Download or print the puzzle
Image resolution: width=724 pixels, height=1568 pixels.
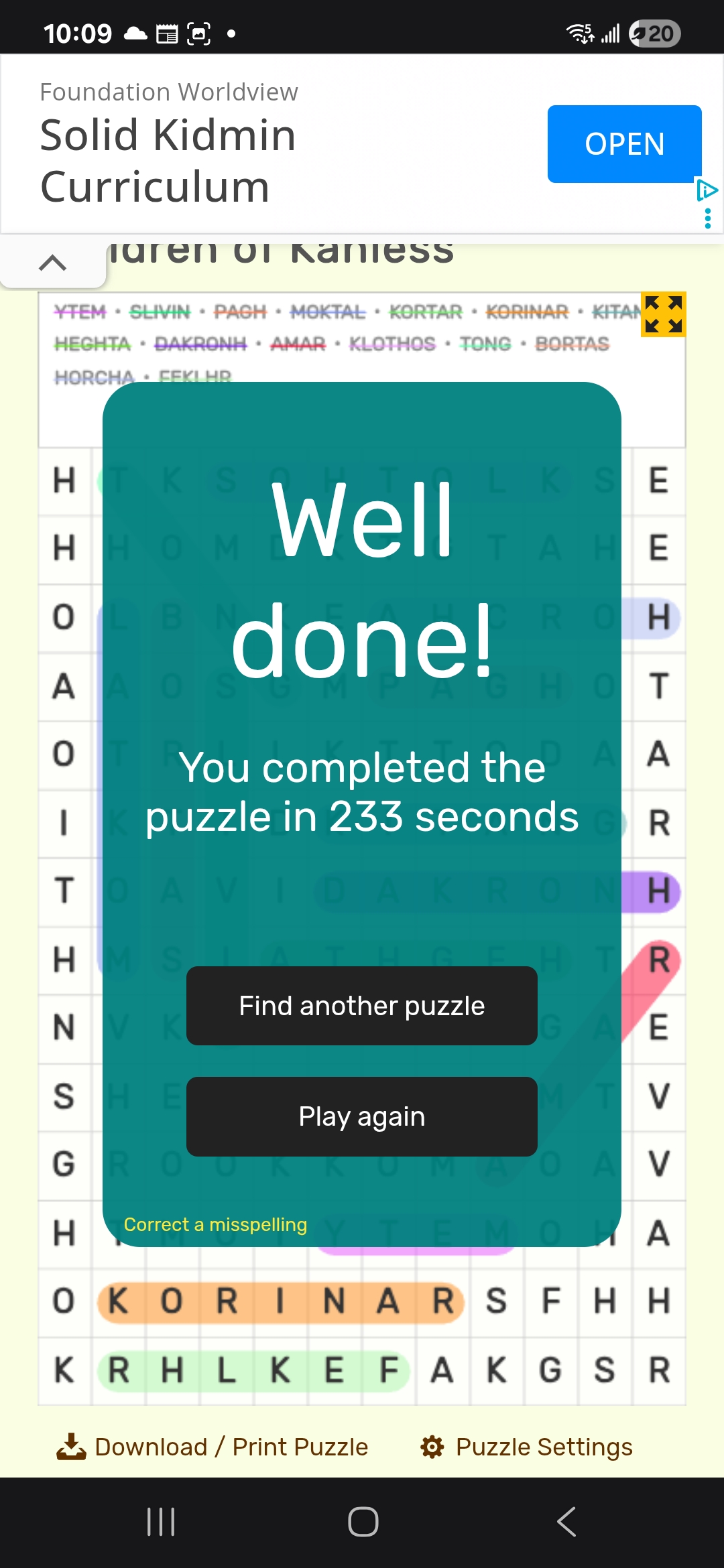213,1447
